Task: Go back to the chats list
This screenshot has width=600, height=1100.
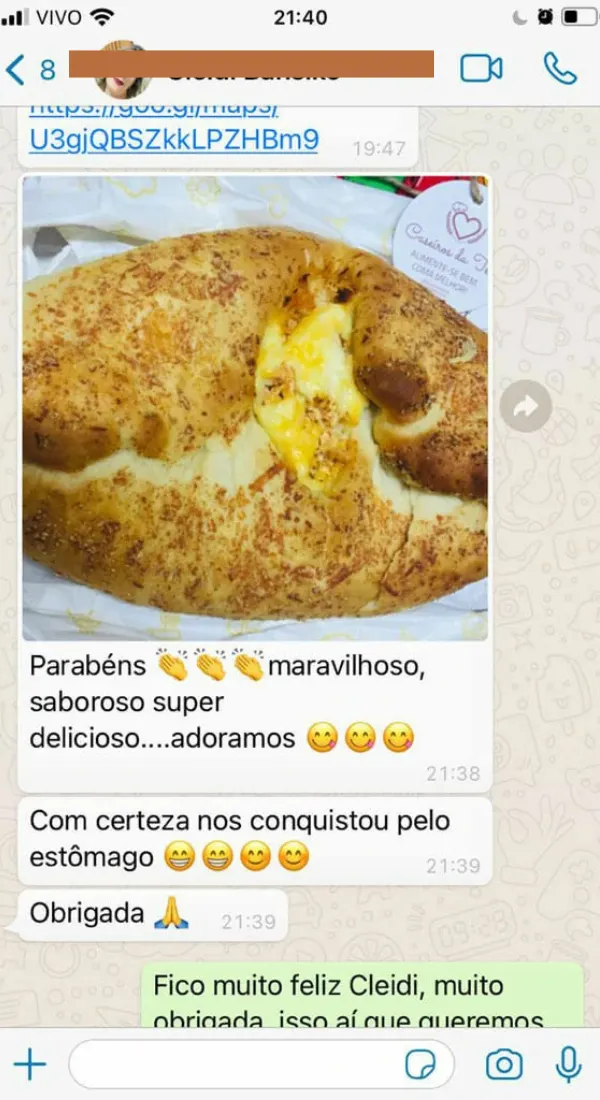Action: (x=30, y=69)
